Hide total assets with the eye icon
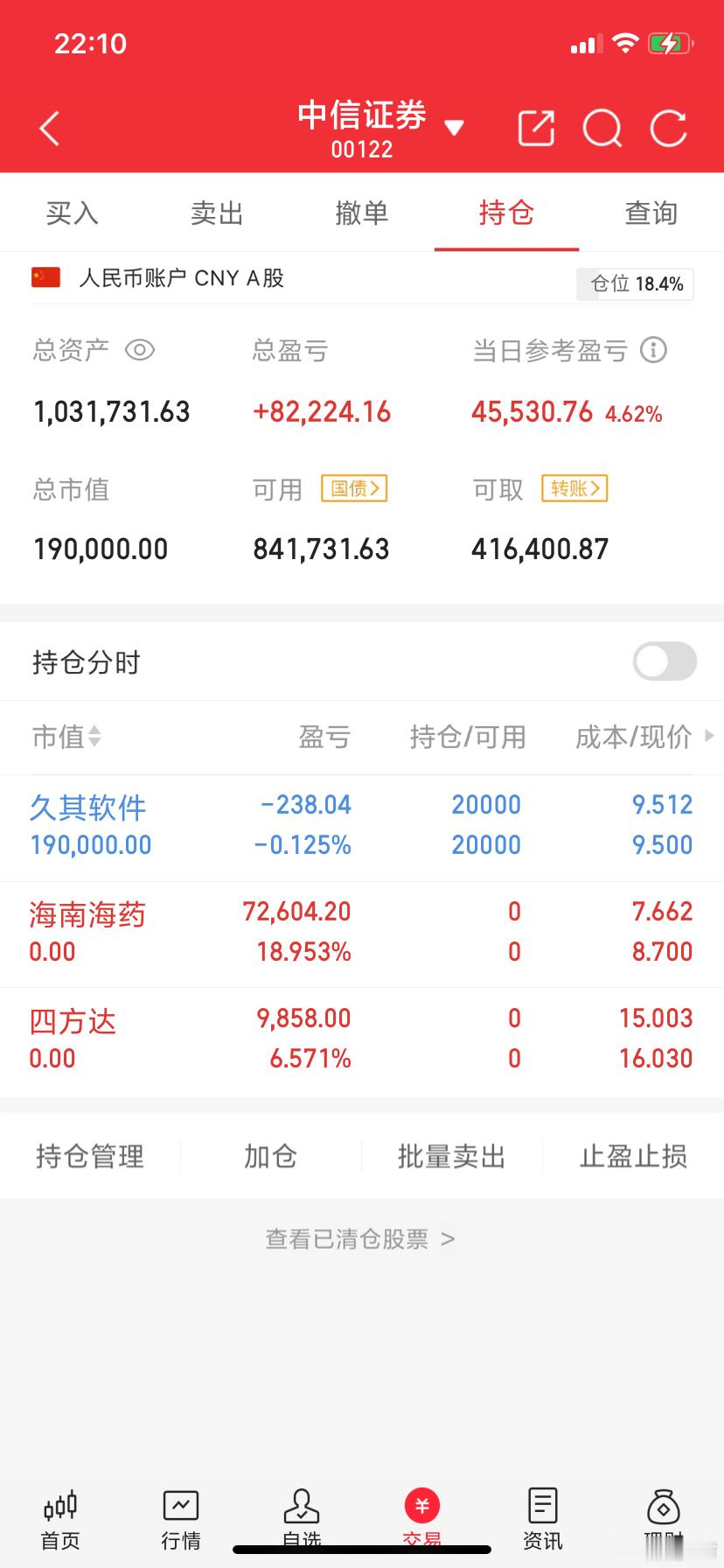 coord(140,350)
